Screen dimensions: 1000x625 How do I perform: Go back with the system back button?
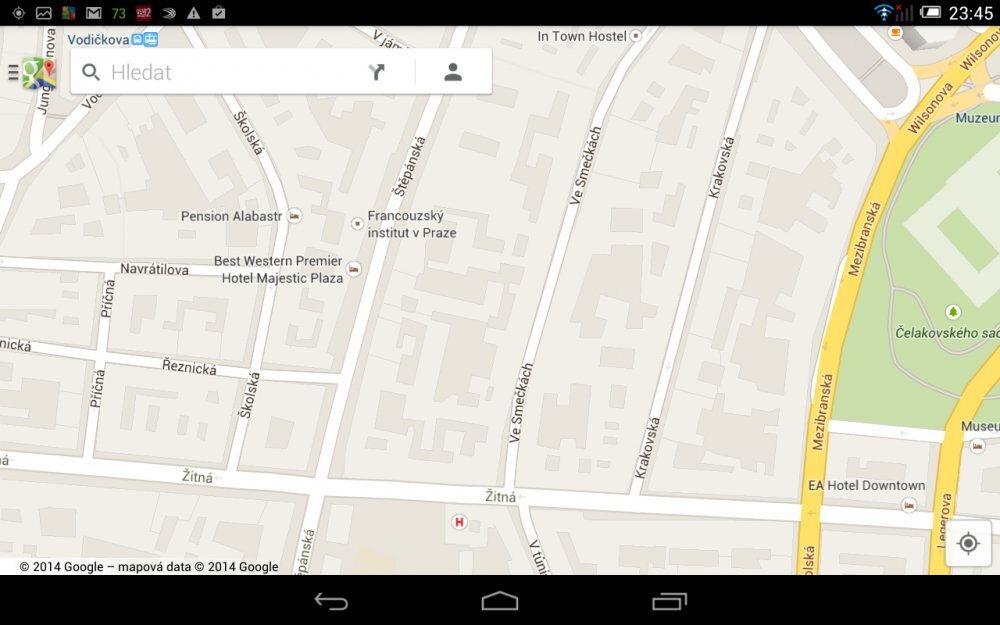(x=331, y=601)
